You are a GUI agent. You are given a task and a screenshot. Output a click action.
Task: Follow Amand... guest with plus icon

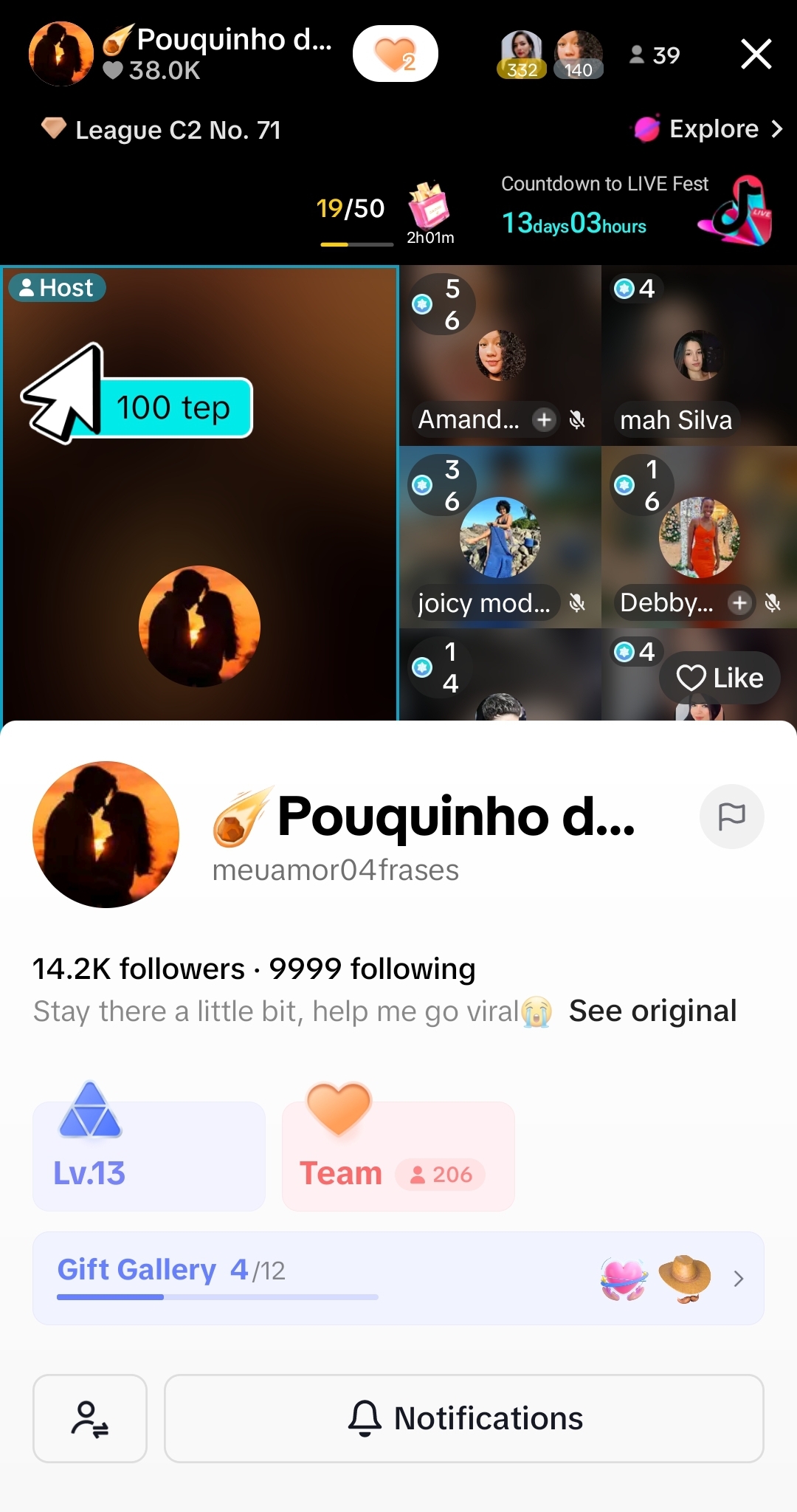click(x=544, y=419)
